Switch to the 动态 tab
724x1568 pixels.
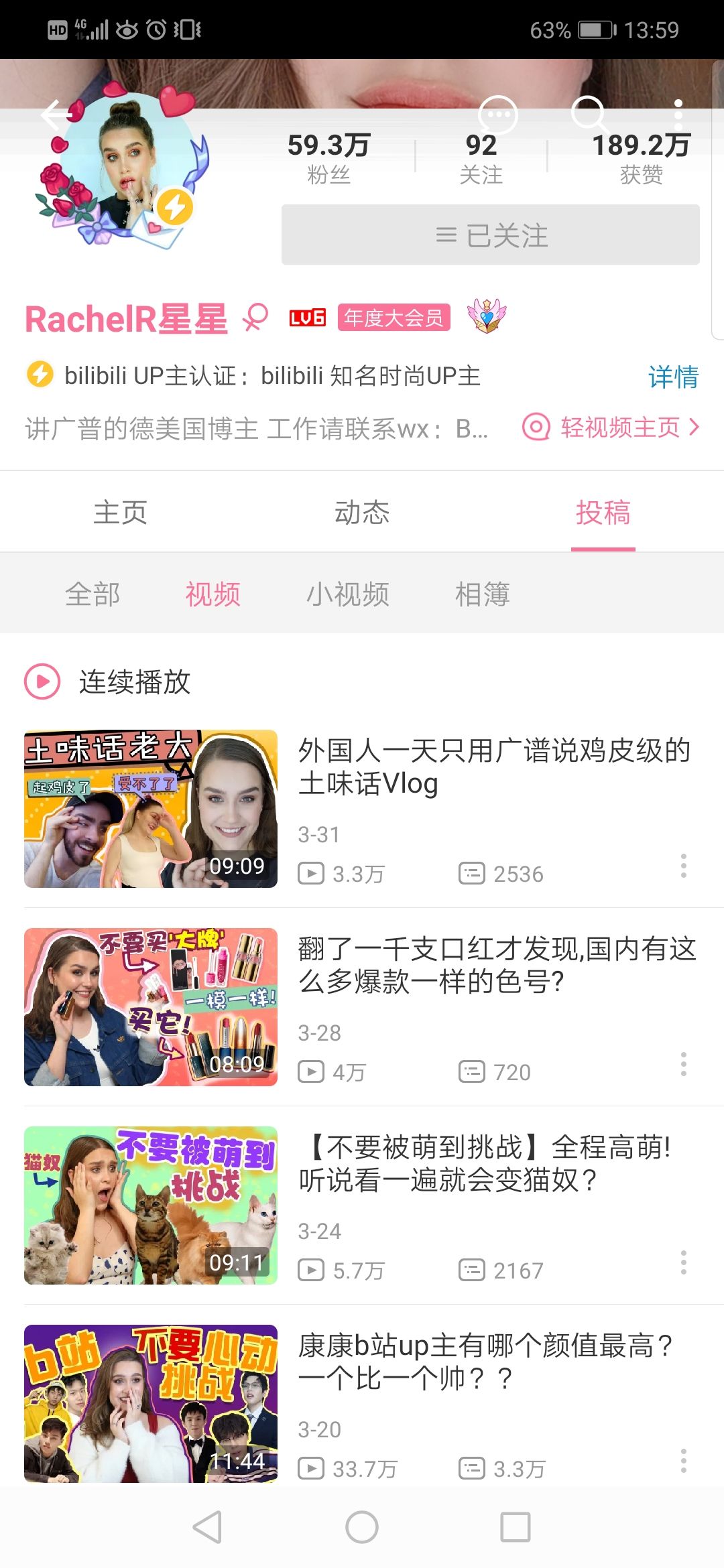362,513
